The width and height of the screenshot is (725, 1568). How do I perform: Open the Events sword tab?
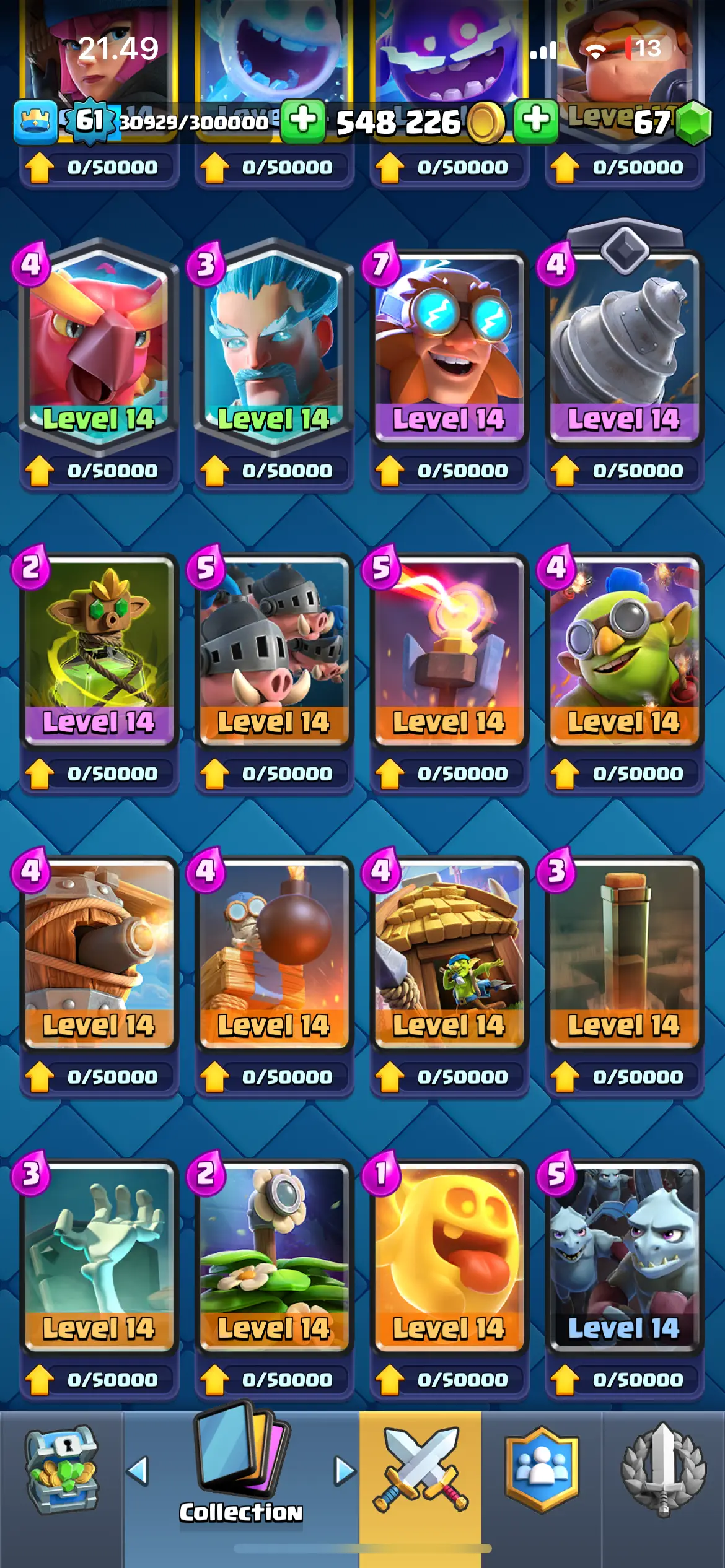tap(663, 1471)
